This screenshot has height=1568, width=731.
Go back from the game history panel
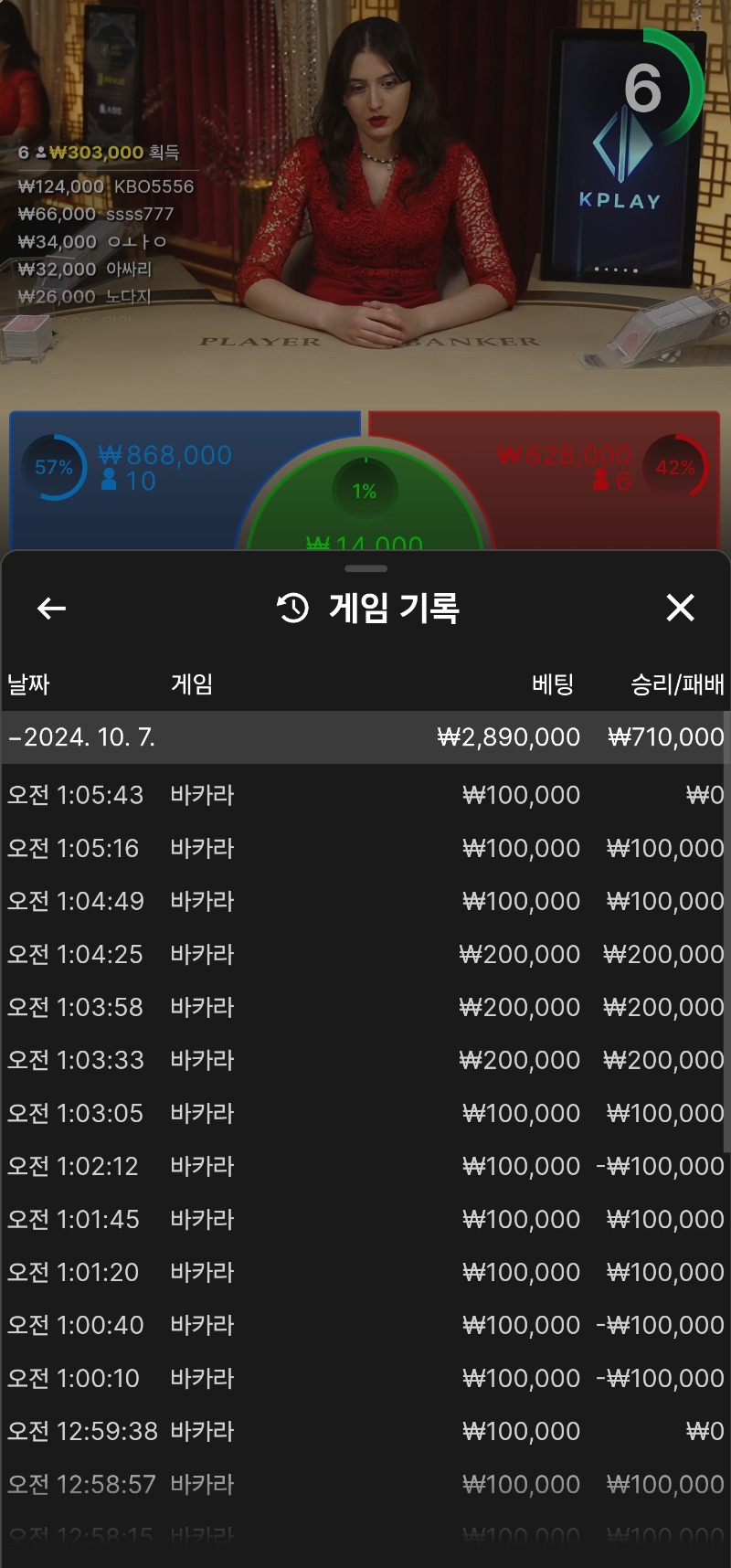tap(51, 608)
